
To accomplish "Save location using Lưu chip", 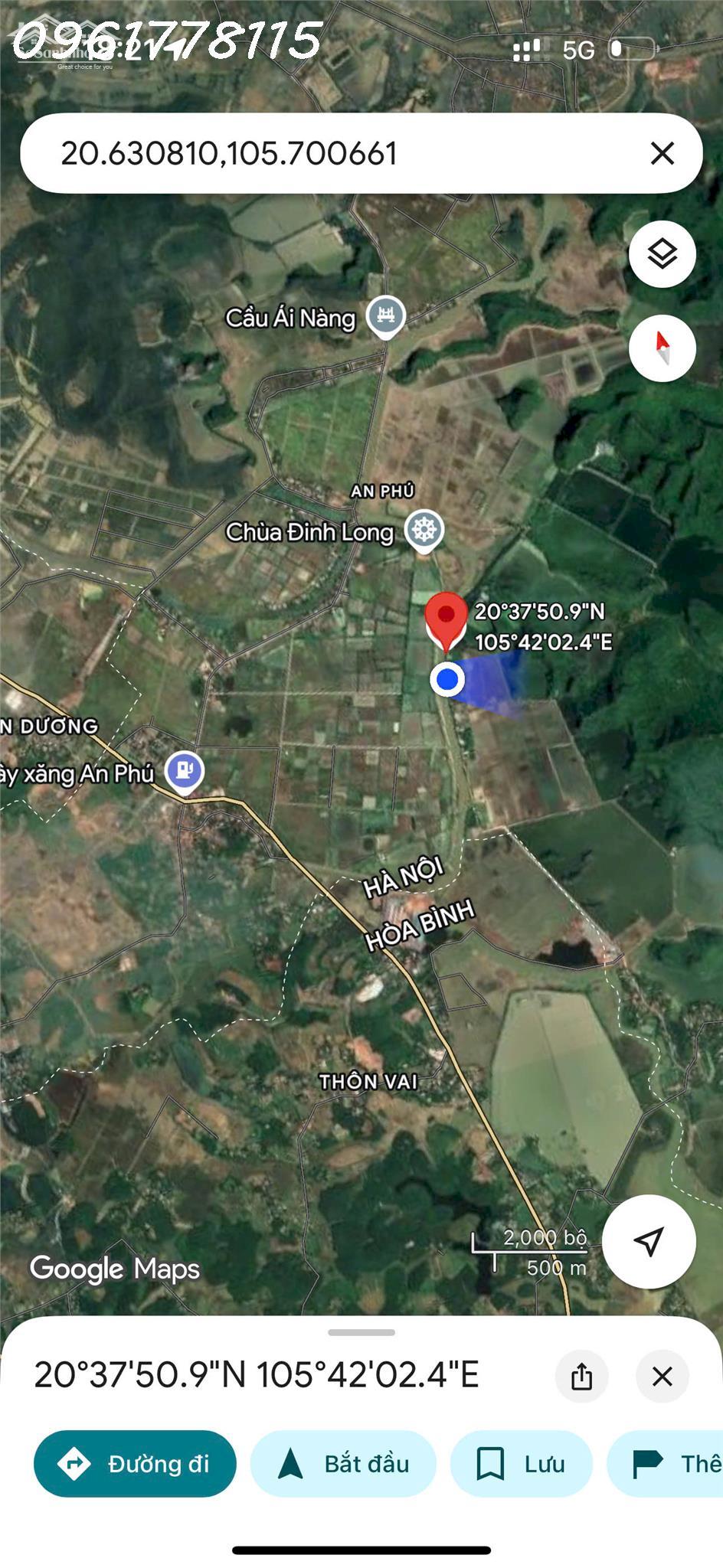I will pos(521,1463).
